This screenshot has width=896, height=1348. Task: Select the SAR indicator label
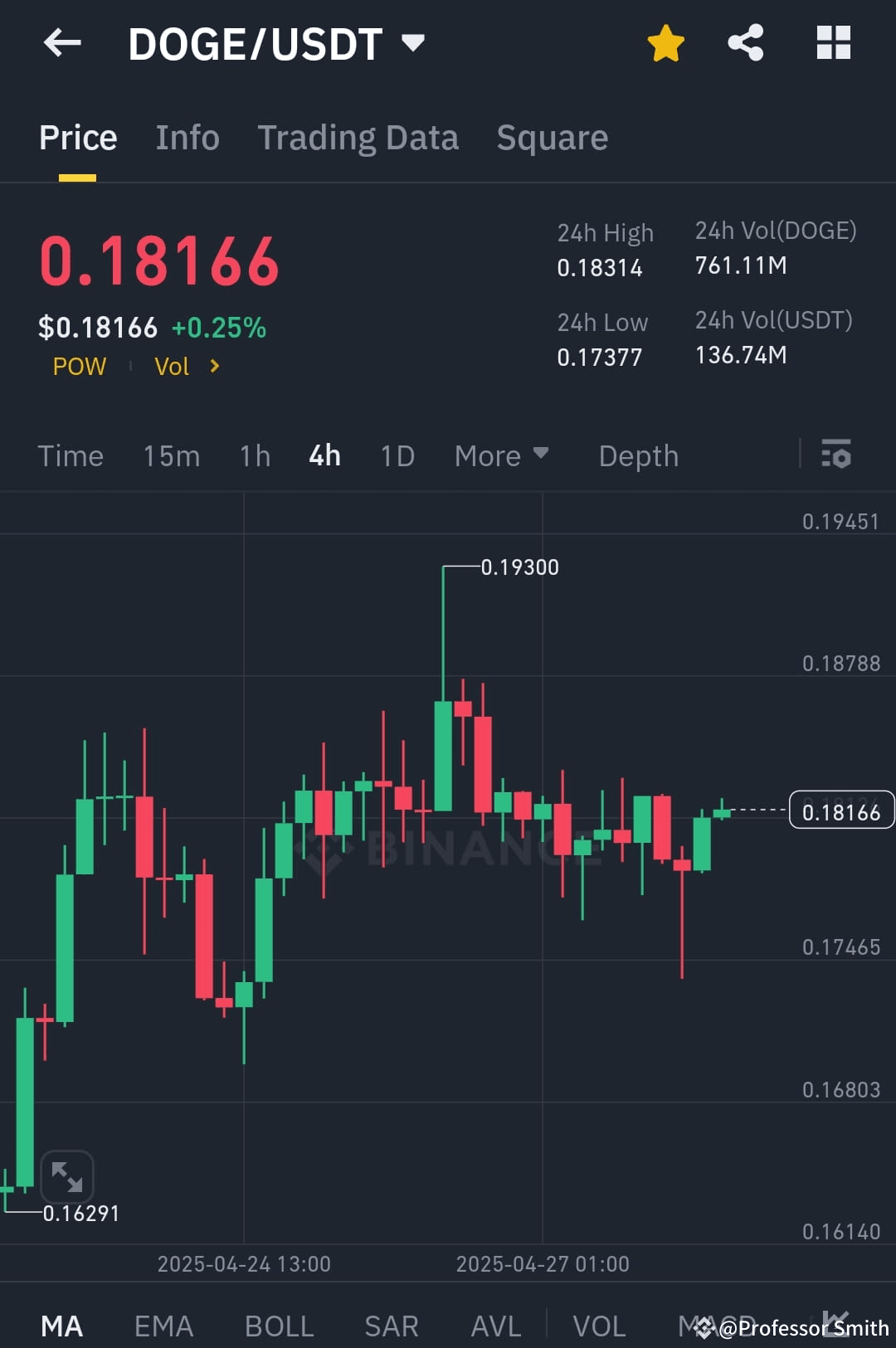click(391, 1325)
